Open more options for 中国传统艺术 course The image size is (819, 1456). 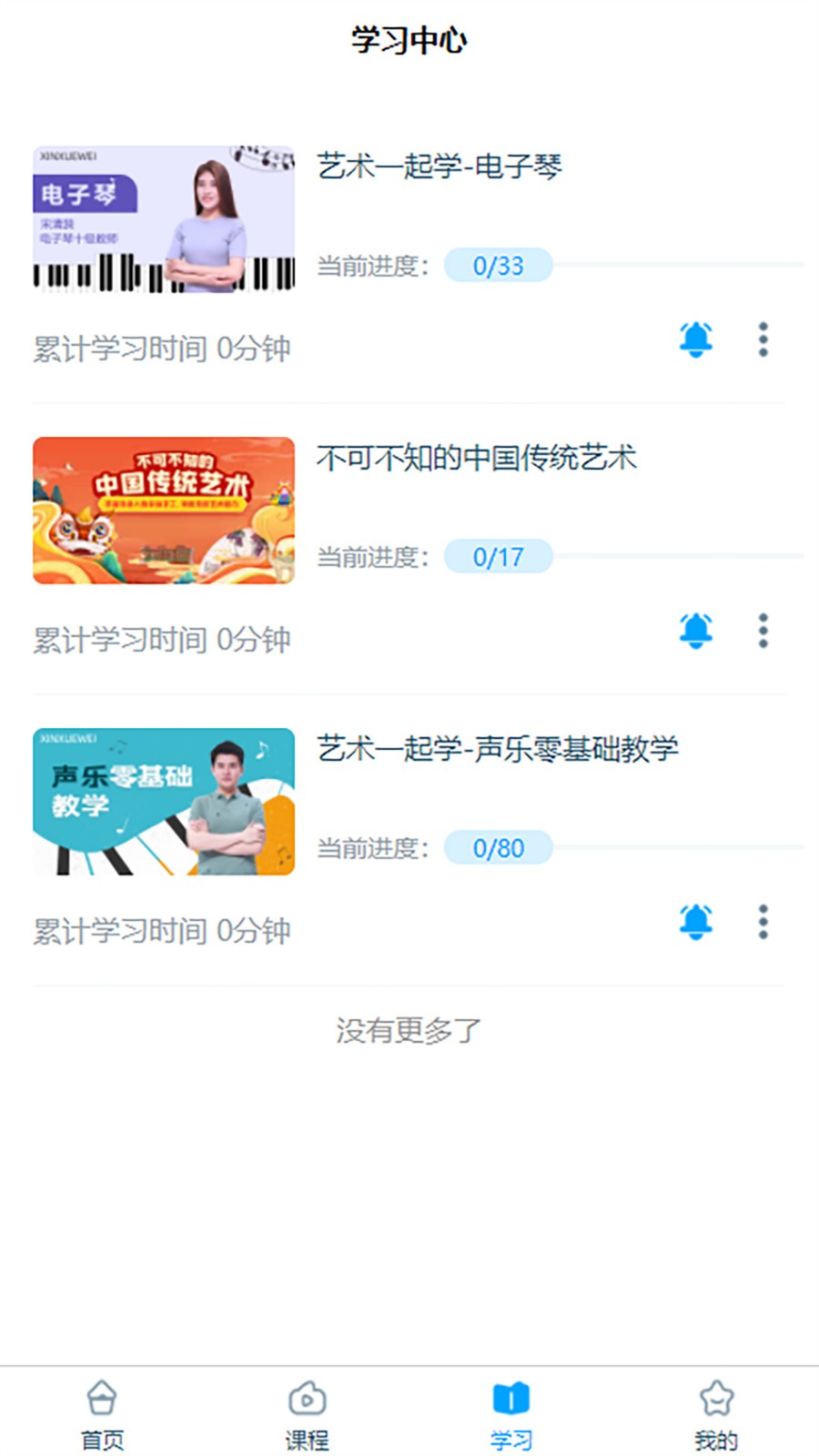(763, 631)
